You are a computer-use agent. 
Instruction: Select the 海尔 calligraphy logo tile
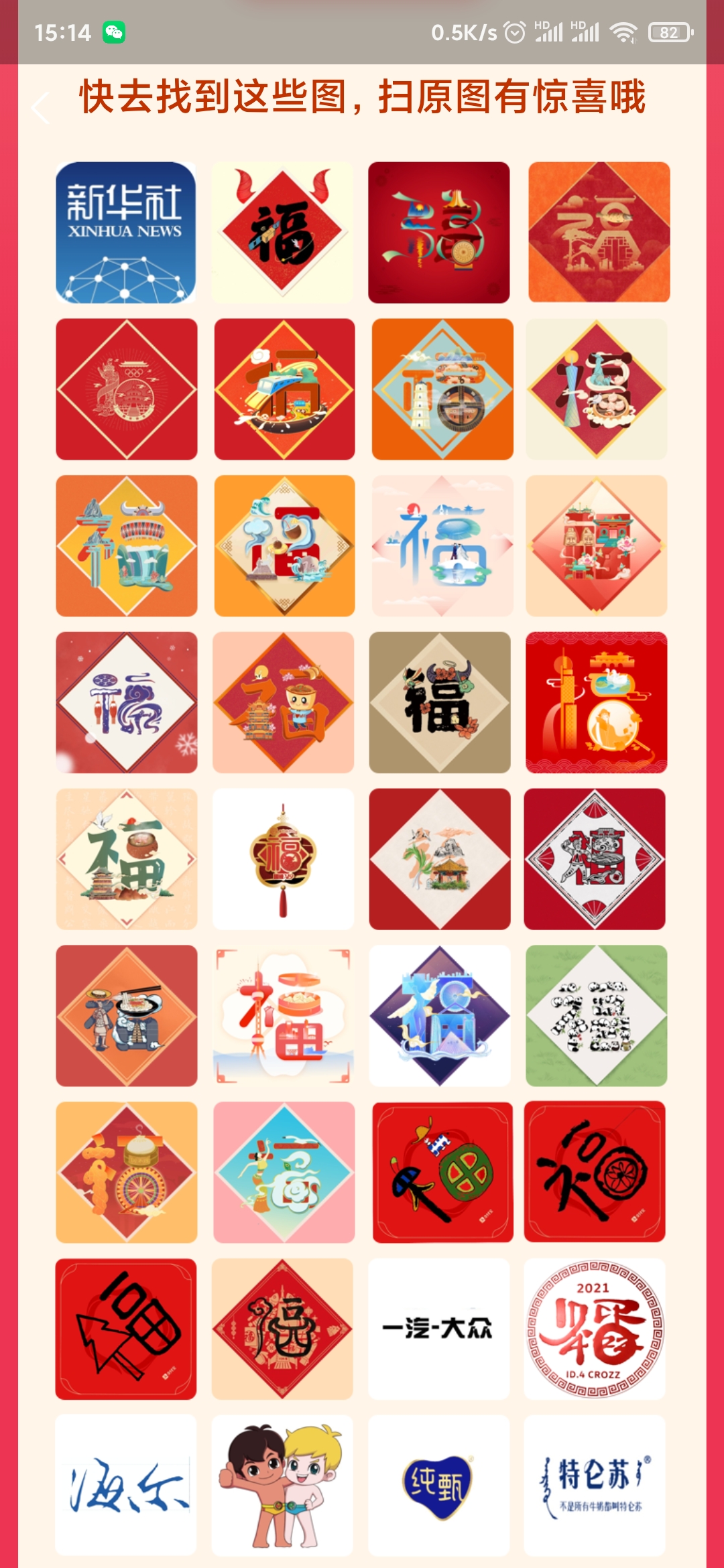125,1485
